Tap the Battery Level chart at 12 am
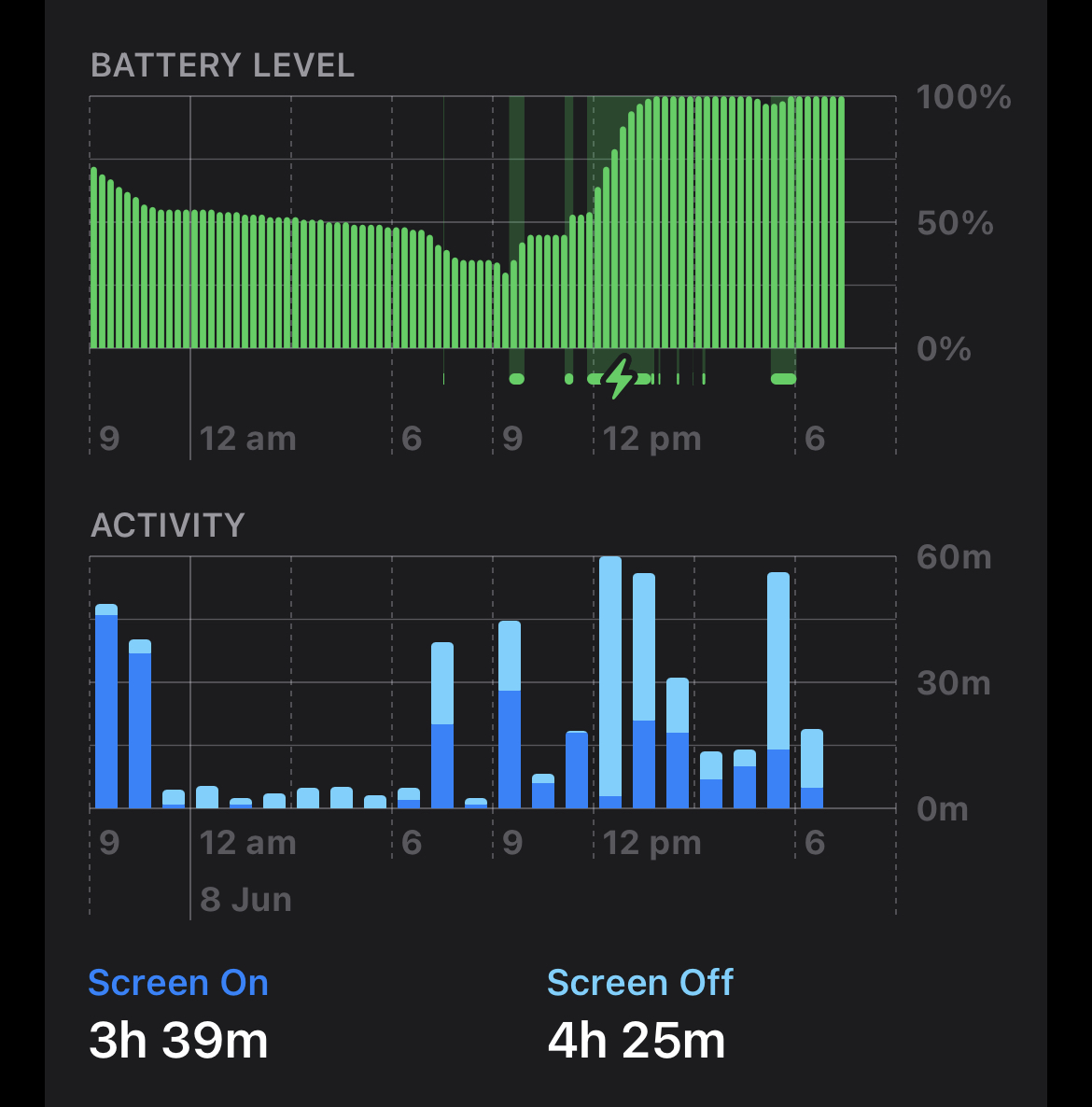This screenshot has width=1092, height=1107. tap(193, 279)
